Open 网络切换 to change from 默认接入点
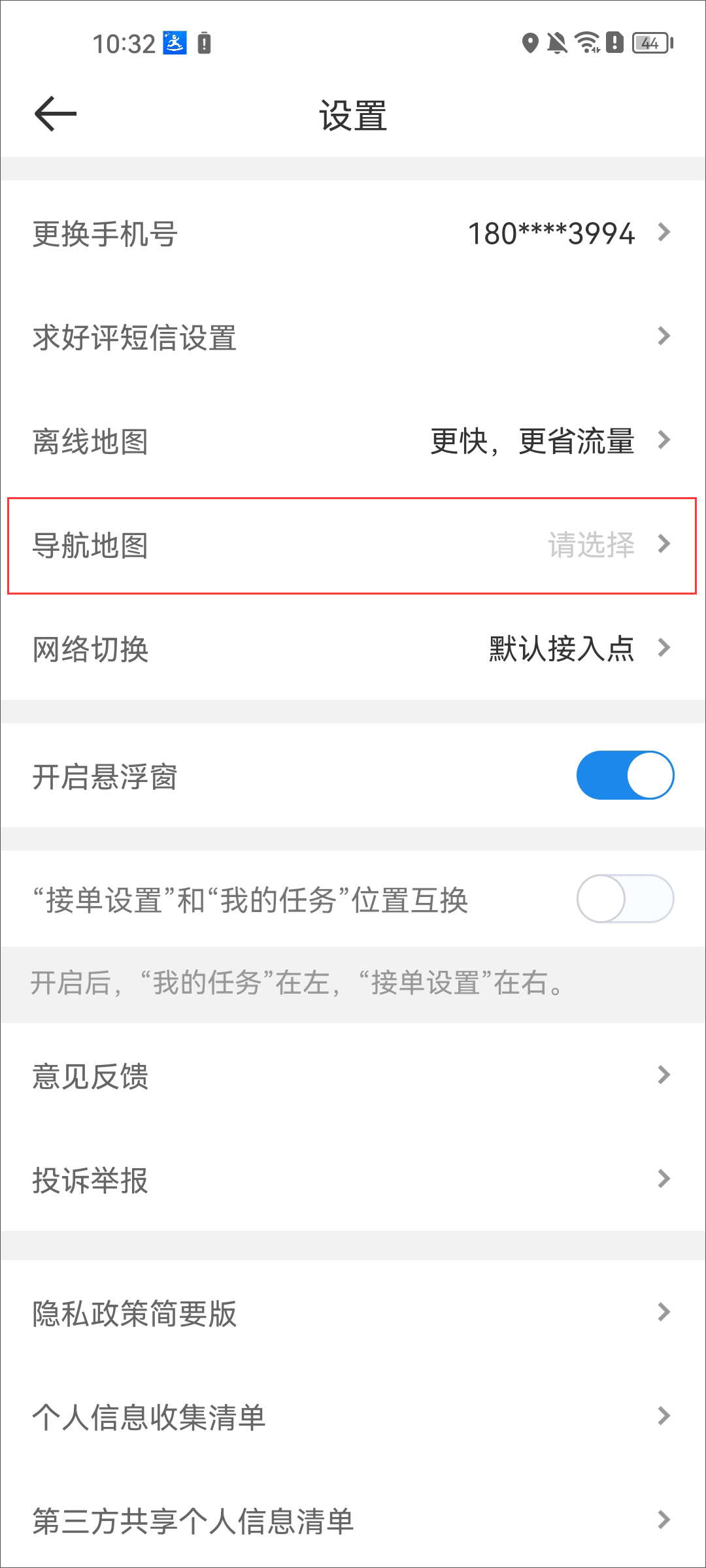This screenshot has height=1568, width=706. point(353,649)
